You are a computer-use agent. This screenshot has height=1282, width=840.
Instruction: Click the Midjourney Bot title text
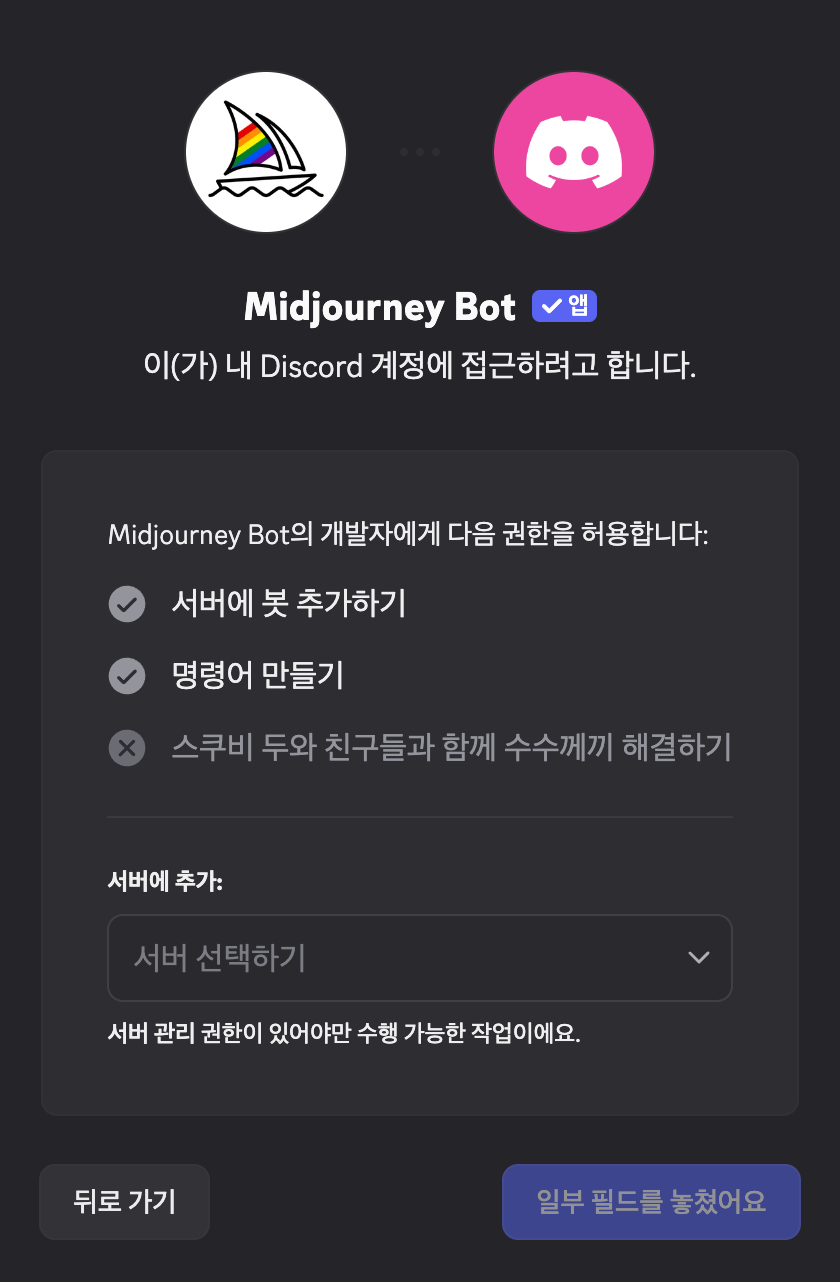coord(380,308)
